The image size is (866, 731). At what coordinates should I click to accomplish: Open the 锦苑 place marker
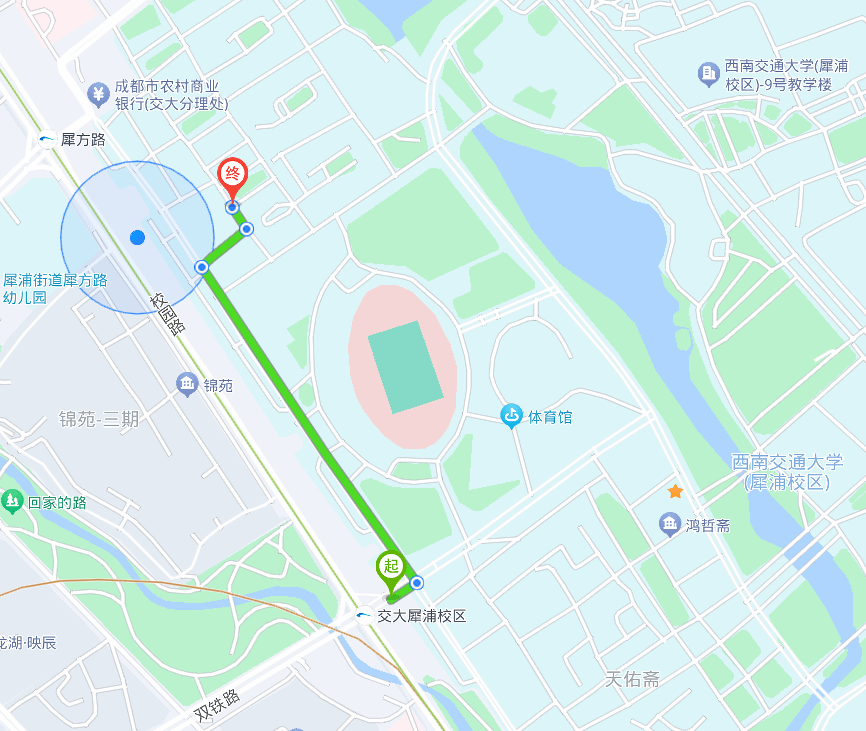[187, 384]
